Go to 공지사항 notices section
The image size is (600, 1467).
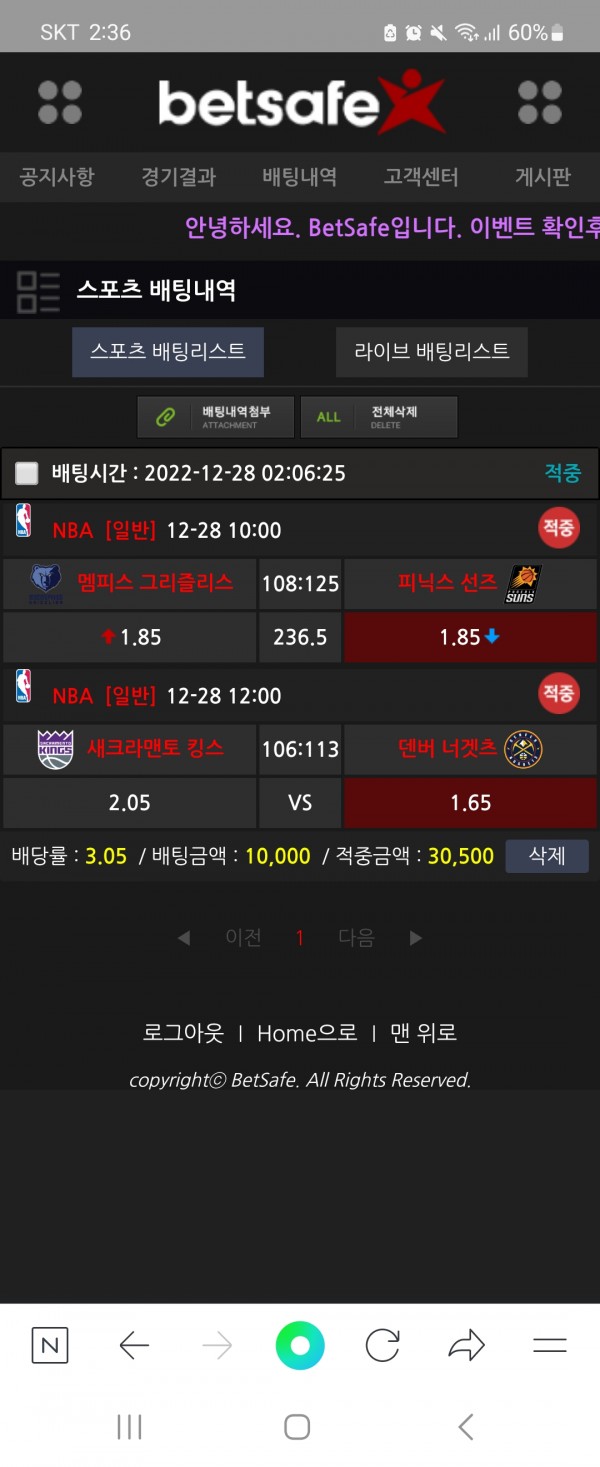click(57, 178)
